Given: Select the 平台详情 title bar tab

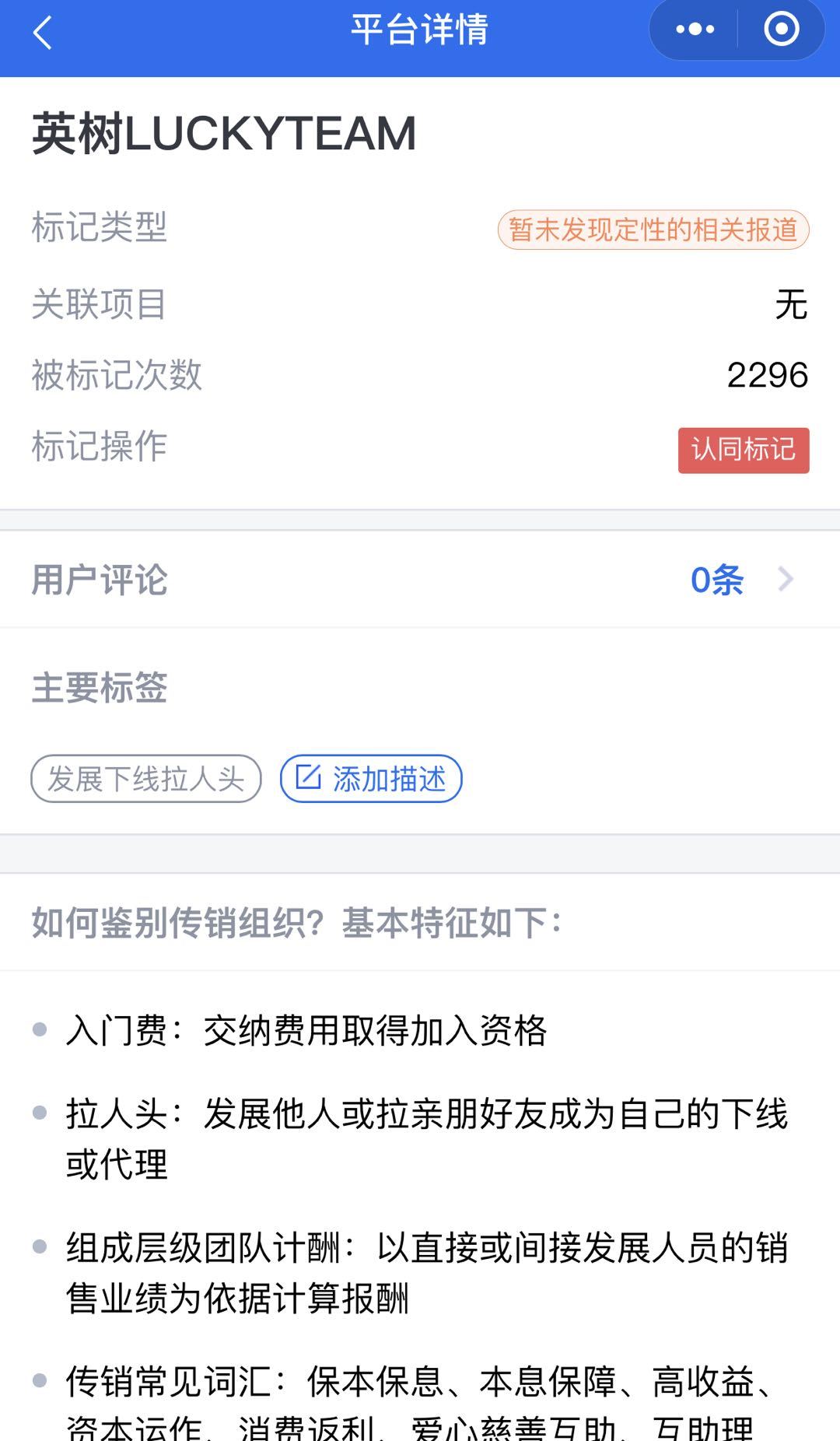Looking at the screenshot, I should point(420,30).
